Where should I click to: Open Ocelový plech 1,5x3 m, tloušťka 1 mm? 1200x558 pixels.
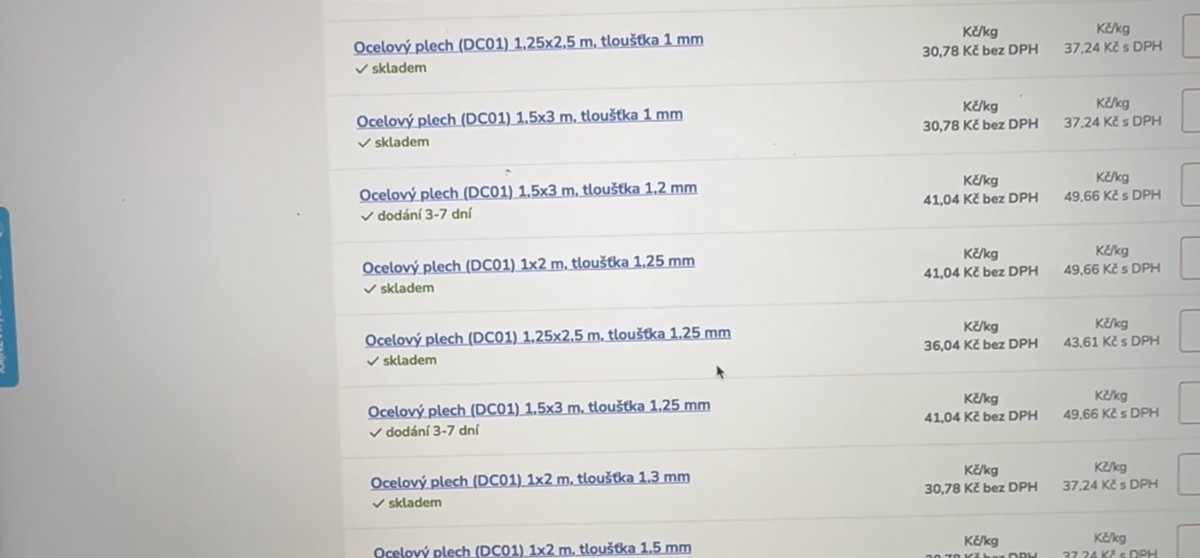519,118
